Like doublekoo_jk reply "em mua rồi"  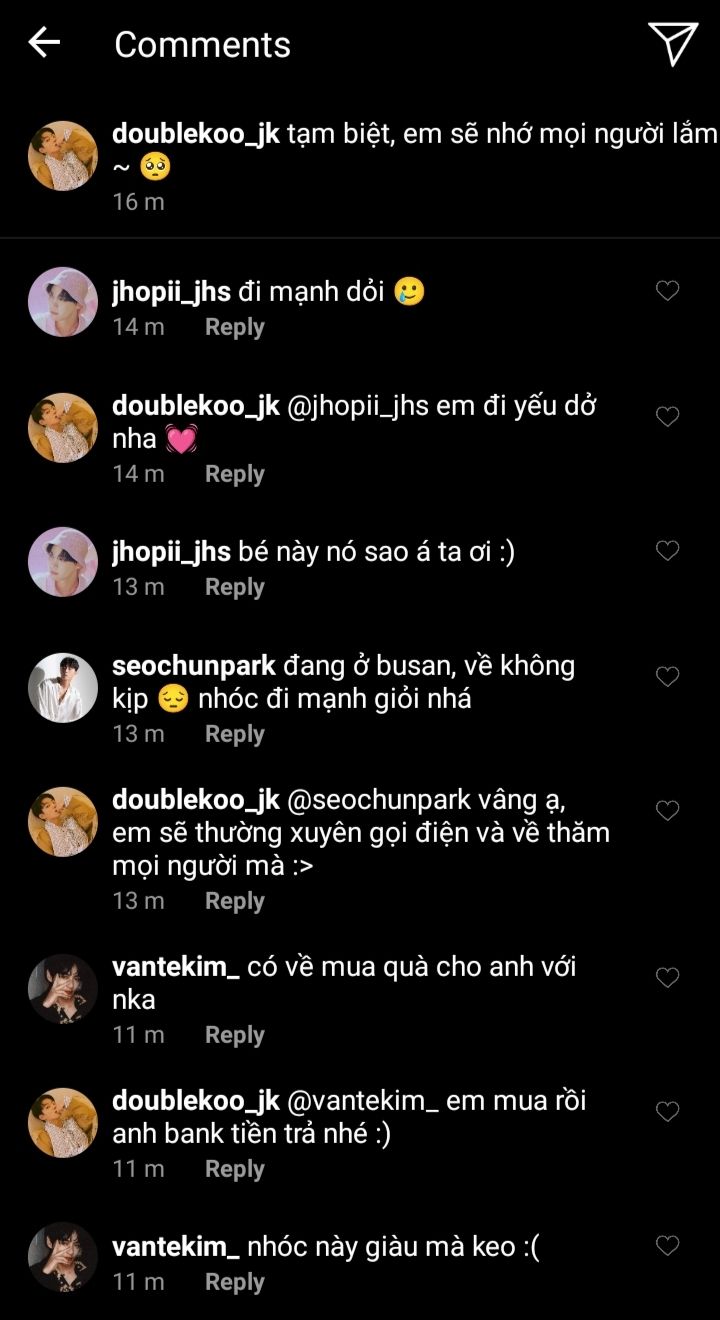(x=667, y=1111)
